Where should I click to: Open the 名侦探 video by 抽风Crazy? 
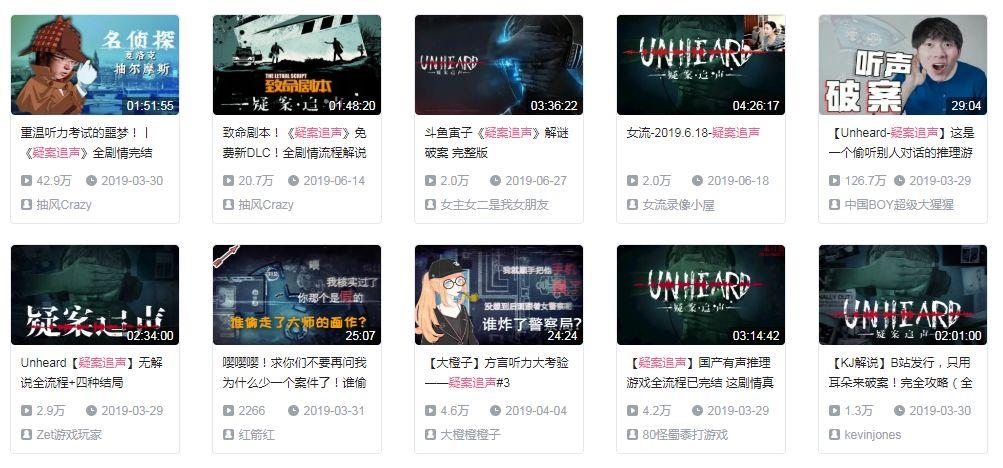[95, 65]
